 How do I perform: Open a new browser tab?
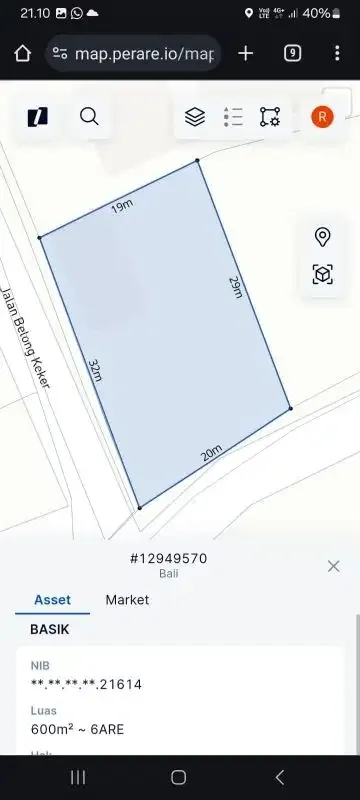click(246, 53)
